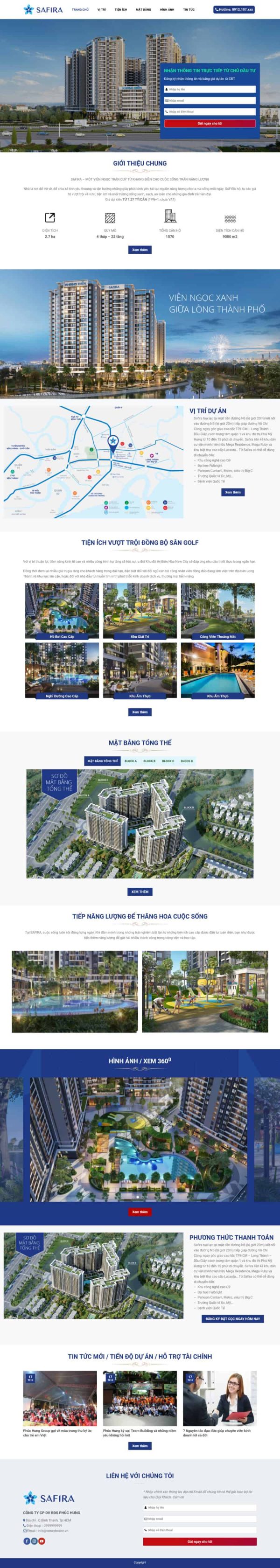280x1568 pixels.
Task: Focus the email field in hero form
Action: pos(210,100)
